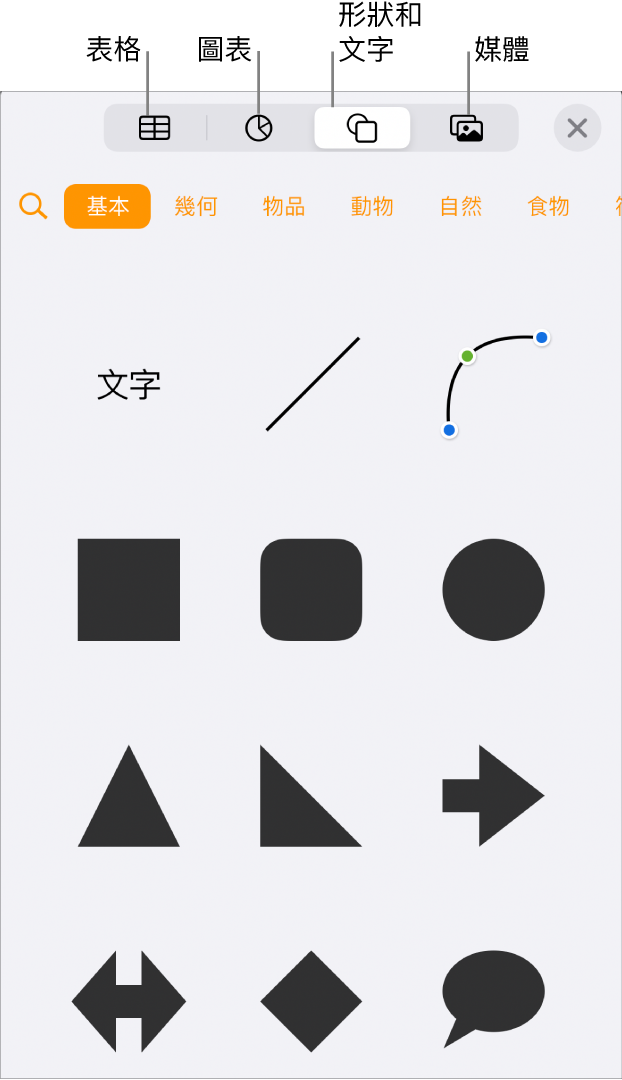Switch to the chart tab

pos(259,128)
